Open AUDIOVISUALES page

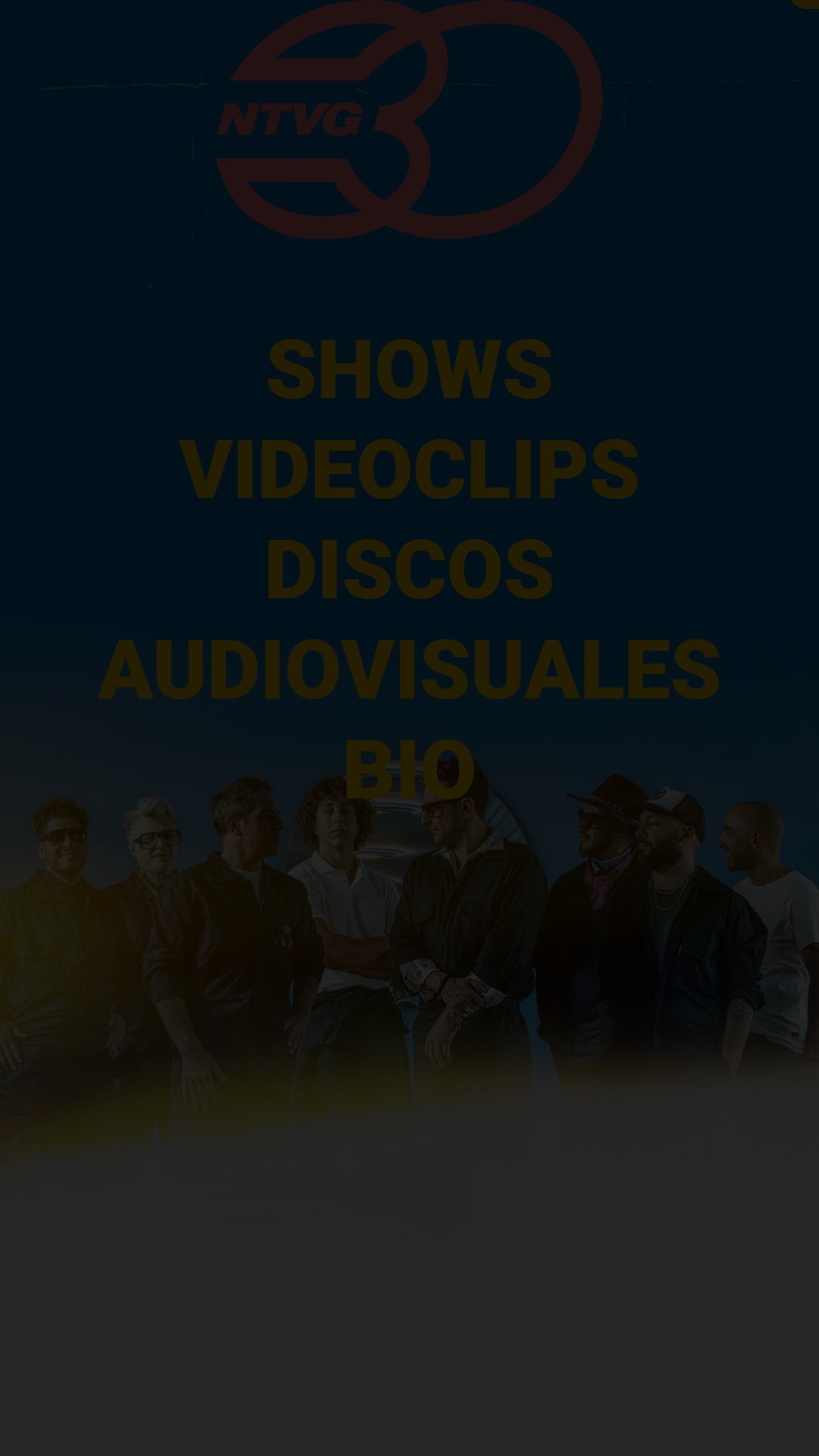409,669
